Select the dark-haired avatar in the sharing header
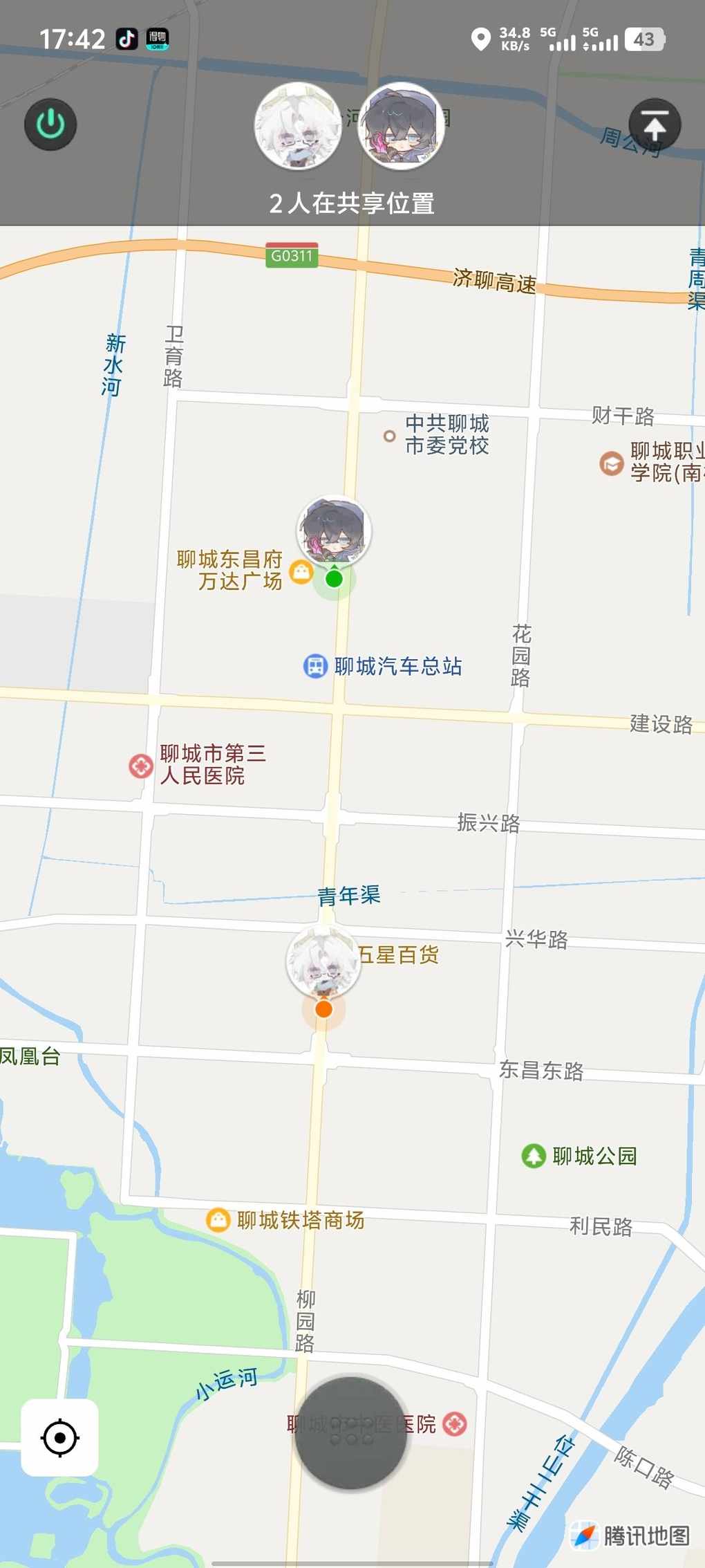 [x=401, y=127]
